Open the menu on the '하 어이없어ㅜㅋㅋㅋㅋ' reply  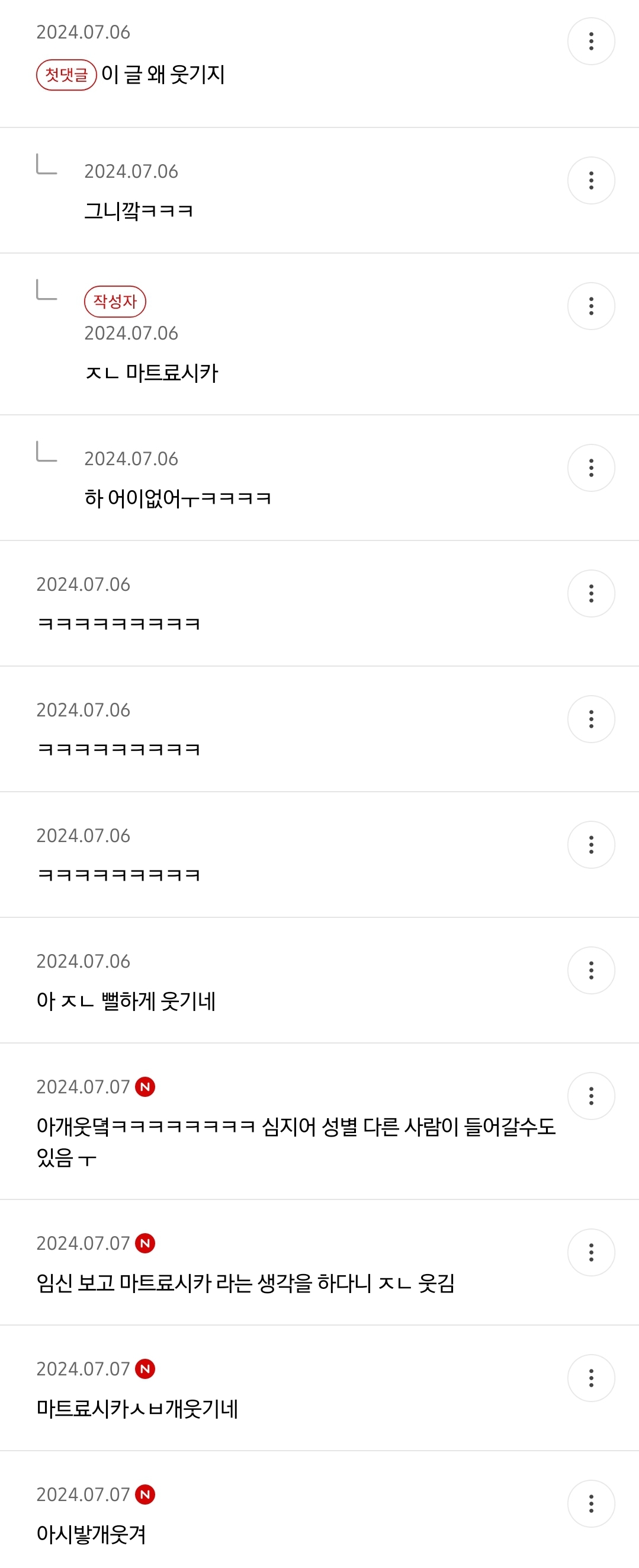(x=591, y=467)
